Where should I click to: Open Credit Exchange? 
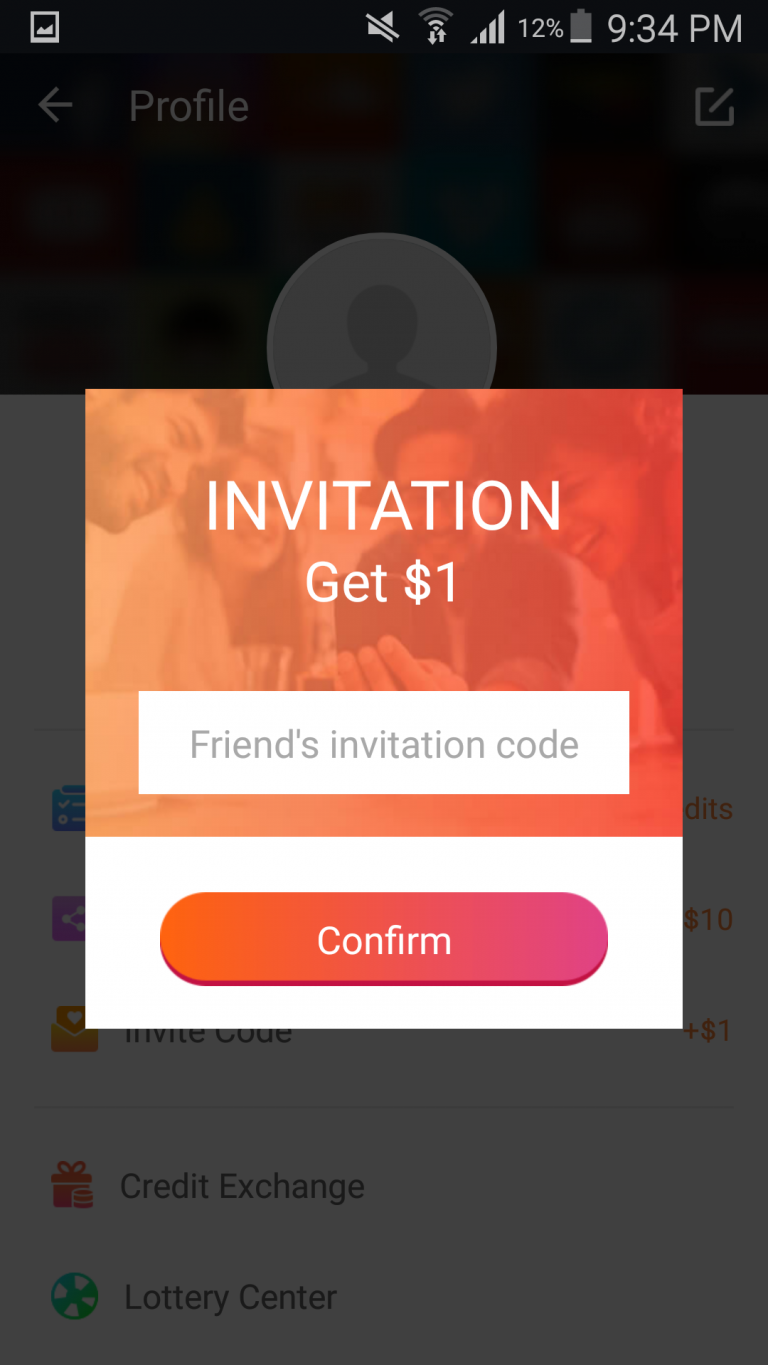pos(241,1186)
